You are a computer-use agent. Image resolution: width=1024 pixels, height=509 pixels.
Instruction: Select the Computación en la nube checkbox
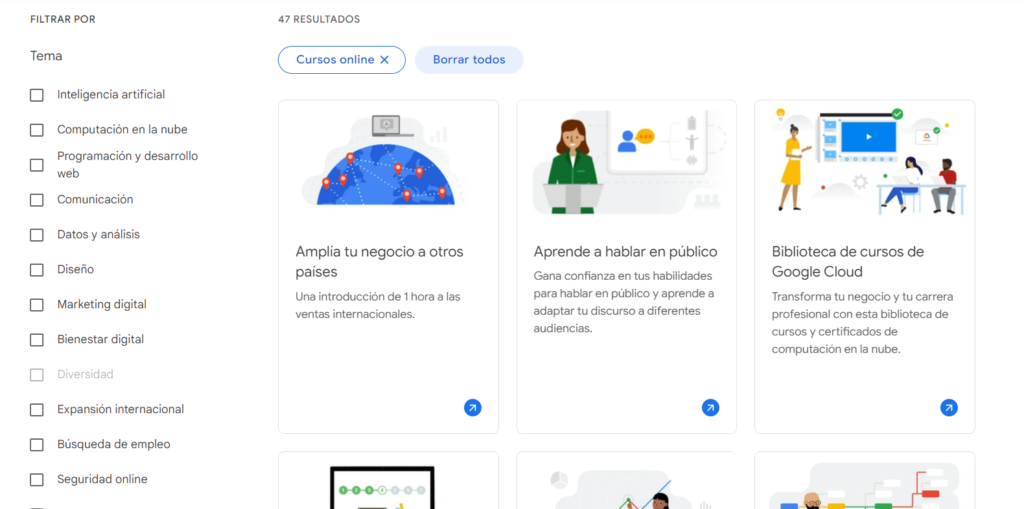tap(37, 130)
